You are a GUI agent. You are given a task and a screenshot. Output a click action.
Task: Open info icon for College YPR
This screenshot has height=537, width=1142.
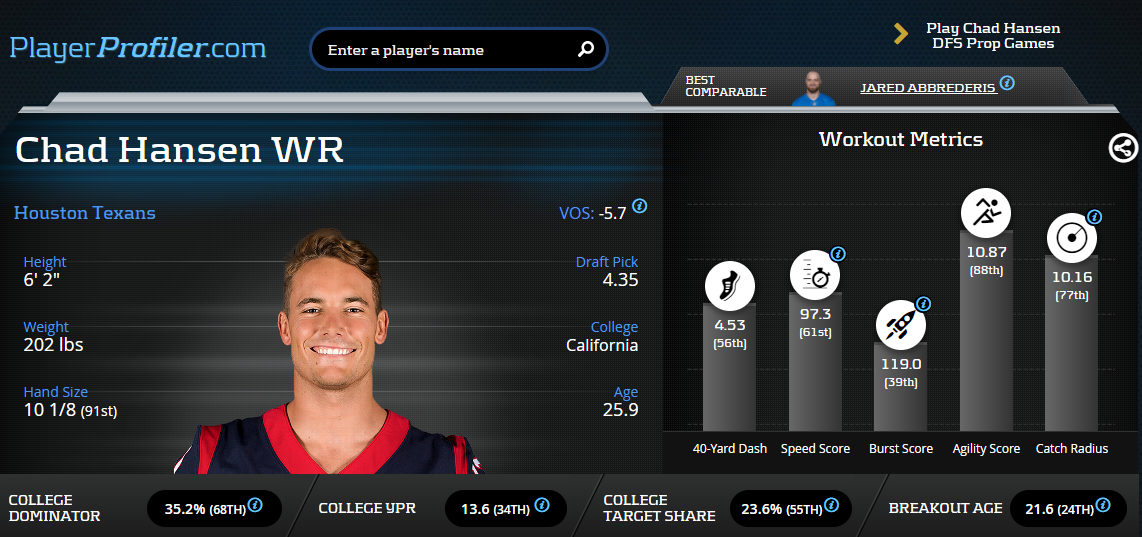point(541,505)
